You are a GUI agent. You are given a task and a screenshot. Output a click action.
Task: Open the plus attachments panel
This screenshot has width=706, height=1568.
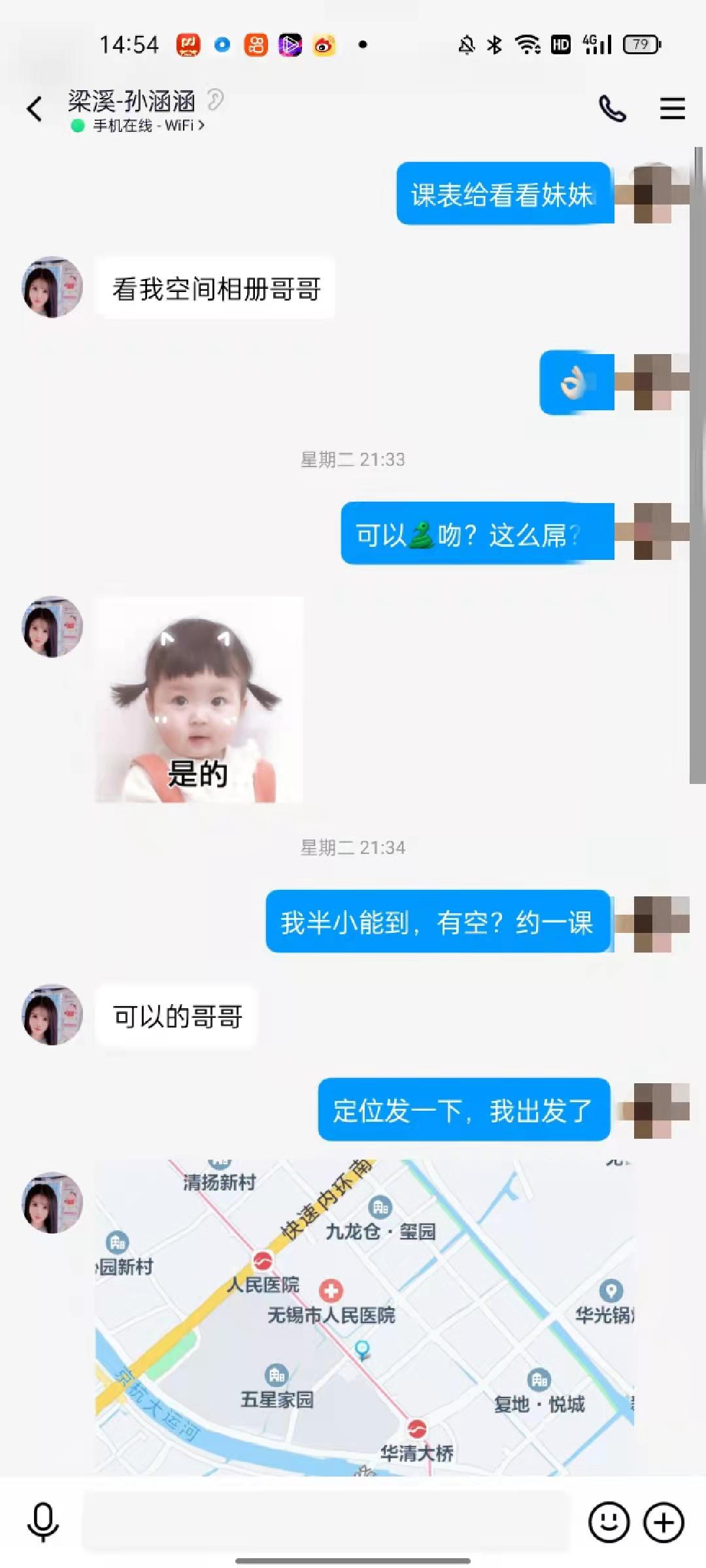tap(664, 1522)
